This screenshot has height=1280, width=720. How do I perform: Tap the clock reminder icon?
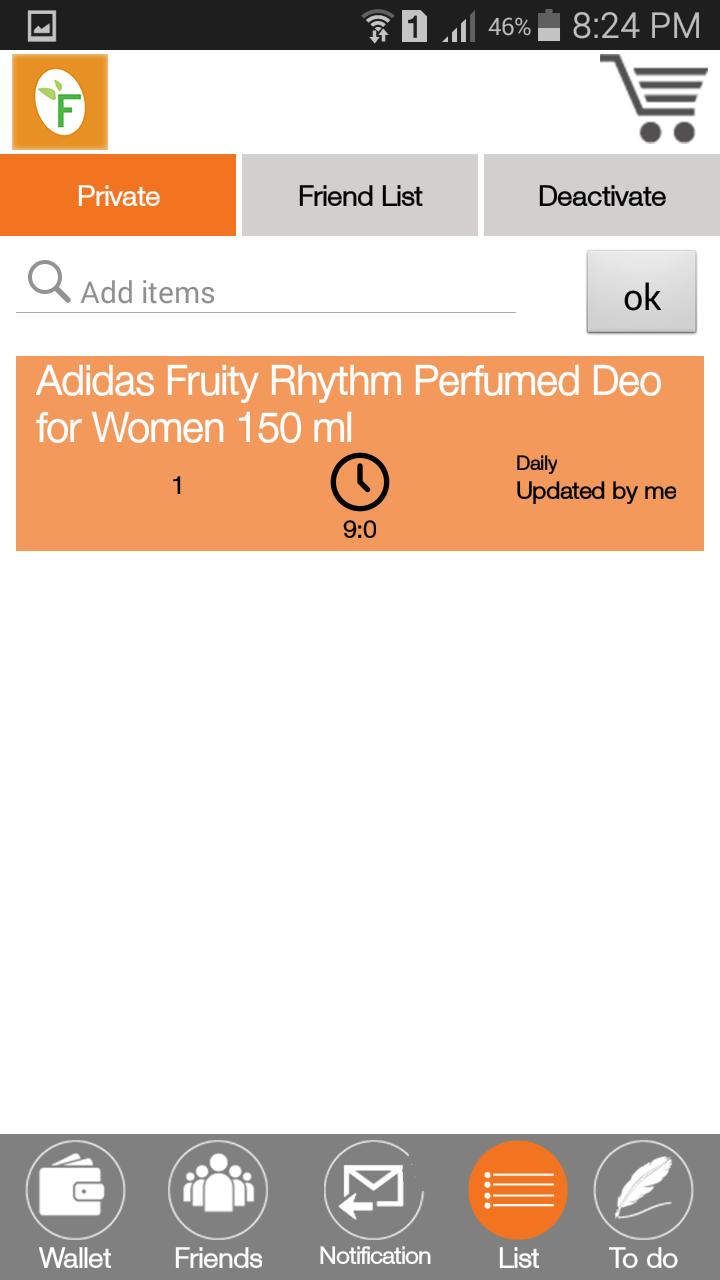point(359,483)
